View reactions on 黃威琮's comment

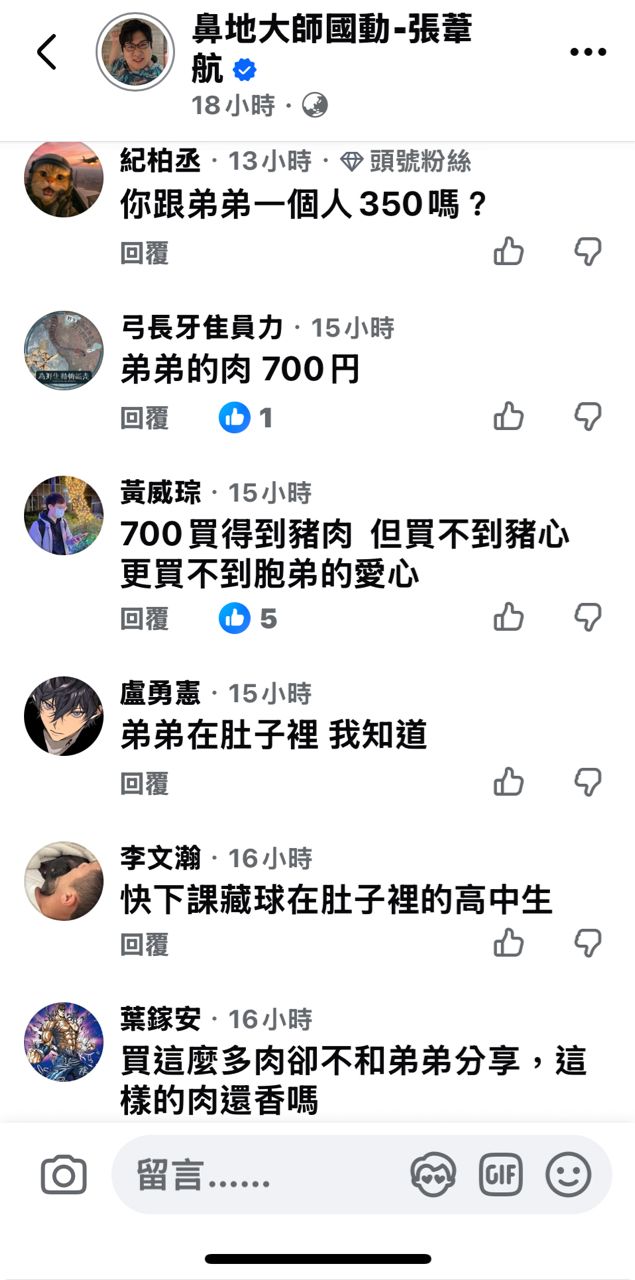[x=247, y=619]
